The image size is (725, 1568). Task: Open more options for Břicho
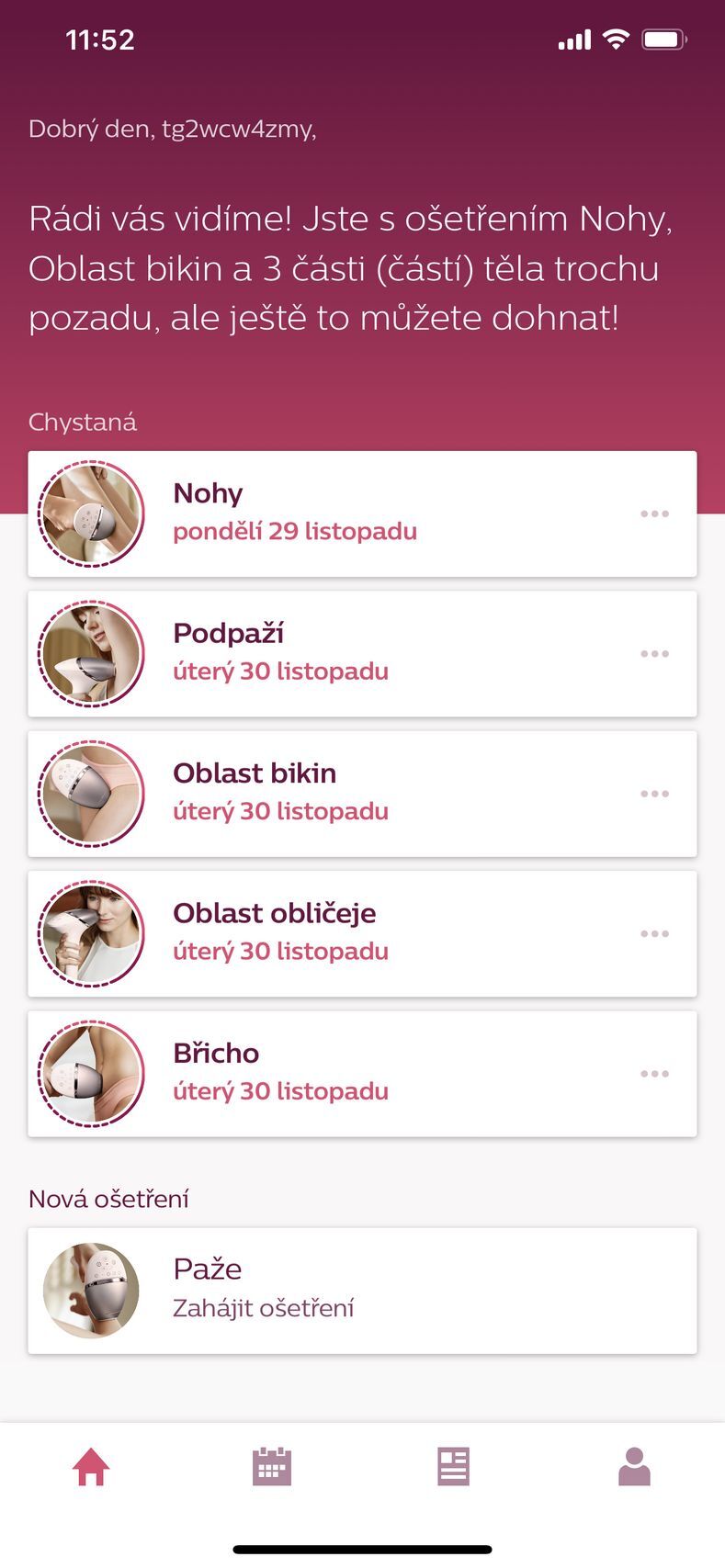(654, 1074)
